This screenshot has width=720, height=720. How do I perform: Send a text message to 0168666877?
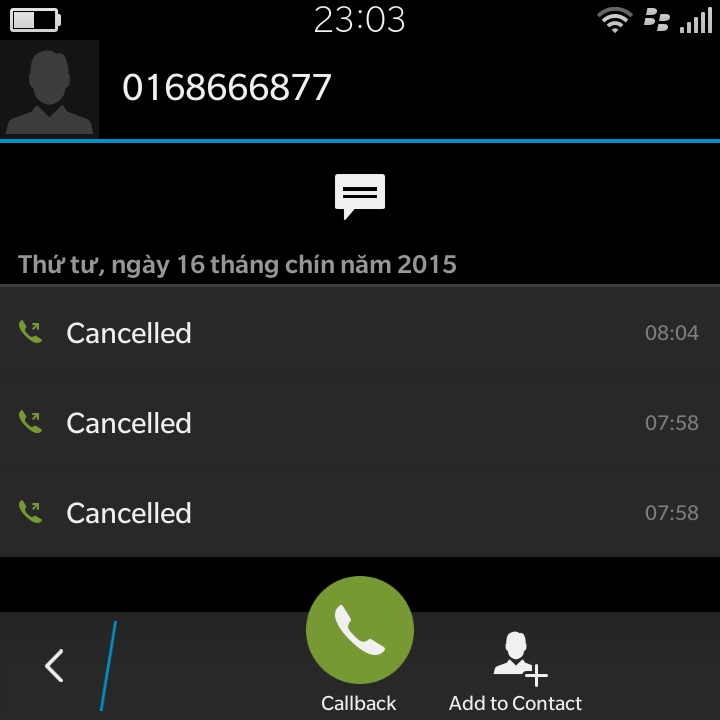tap(359, 194)
